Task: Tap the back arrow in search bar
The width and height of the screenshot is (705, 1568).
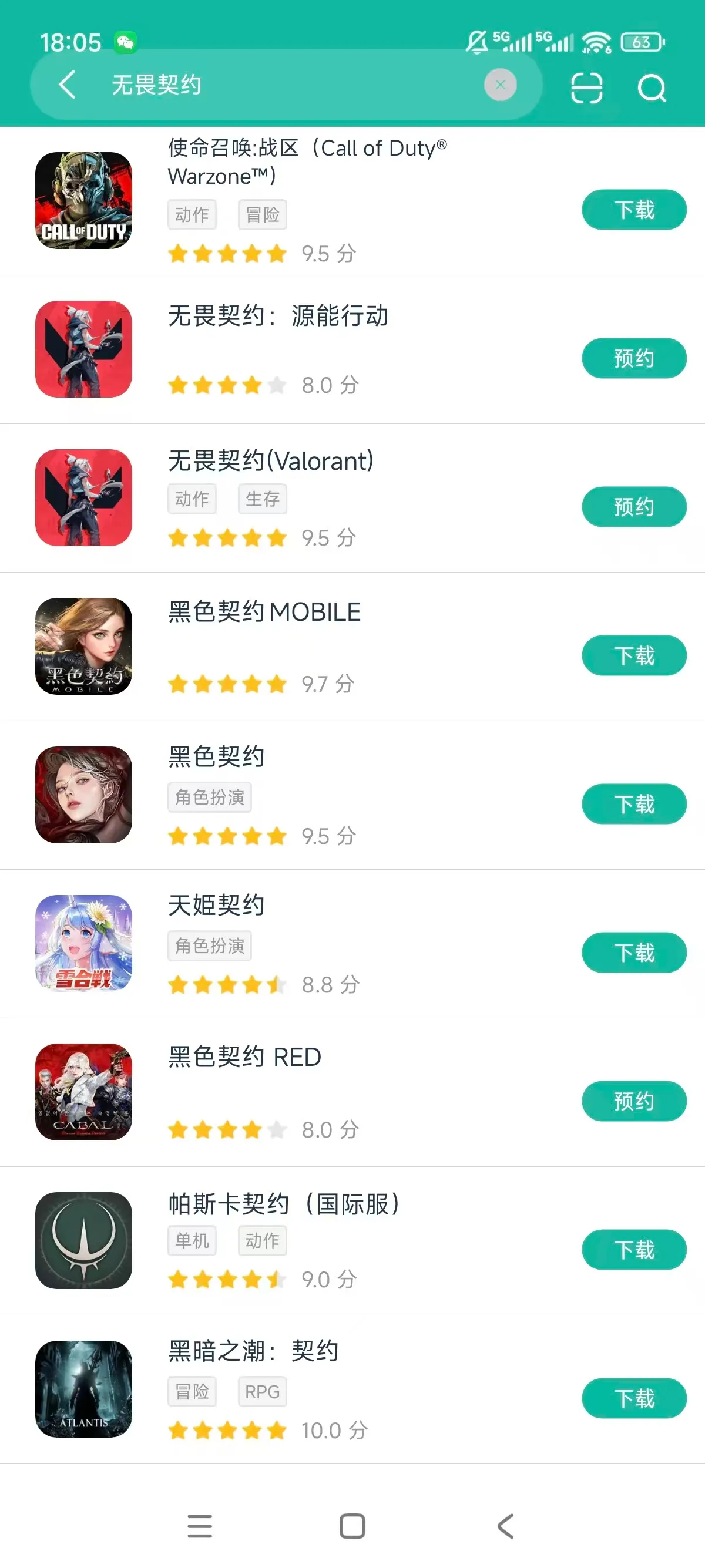Action: 67,85
